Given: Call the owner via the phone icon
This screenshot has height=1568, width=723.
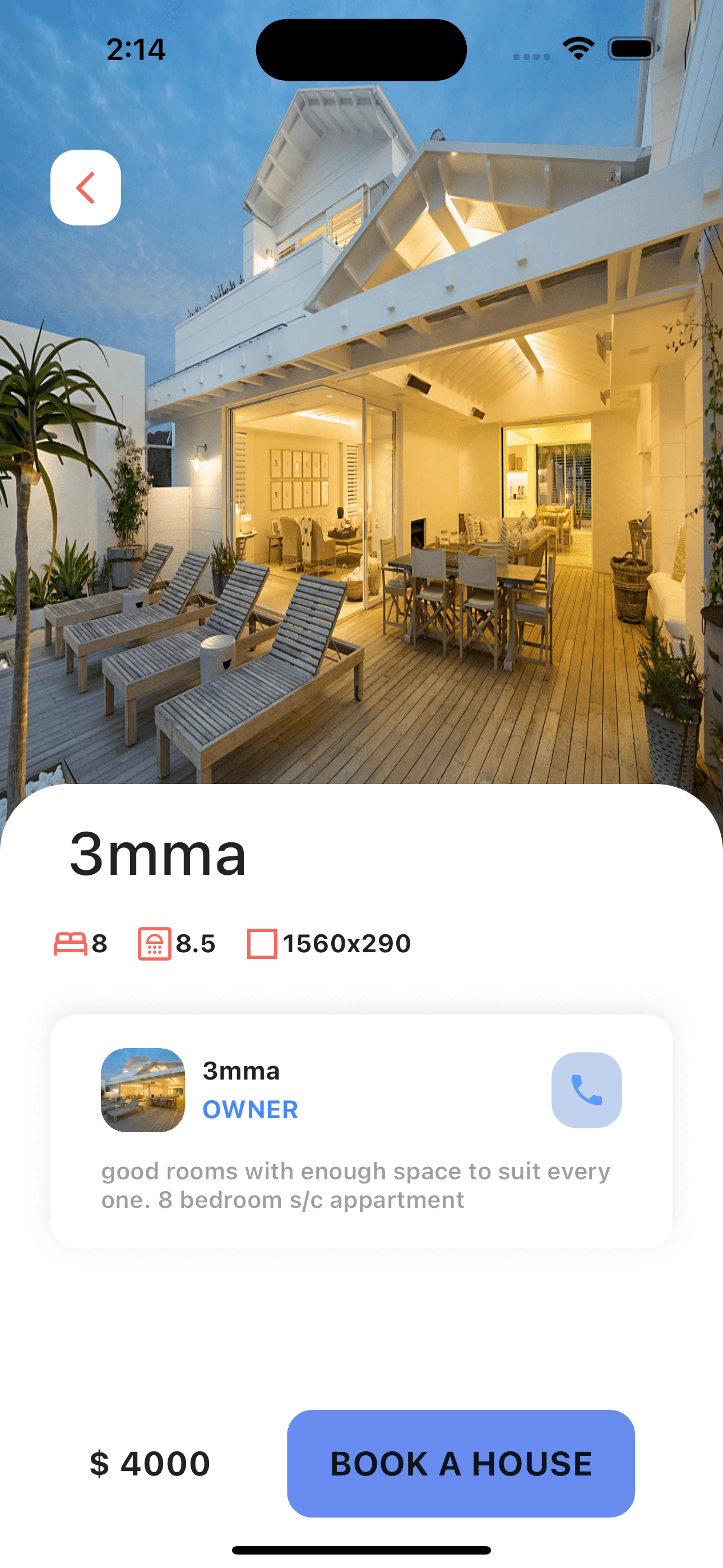Looking at the screenshot, I should pyautogui.click(x=586, y=1090).
